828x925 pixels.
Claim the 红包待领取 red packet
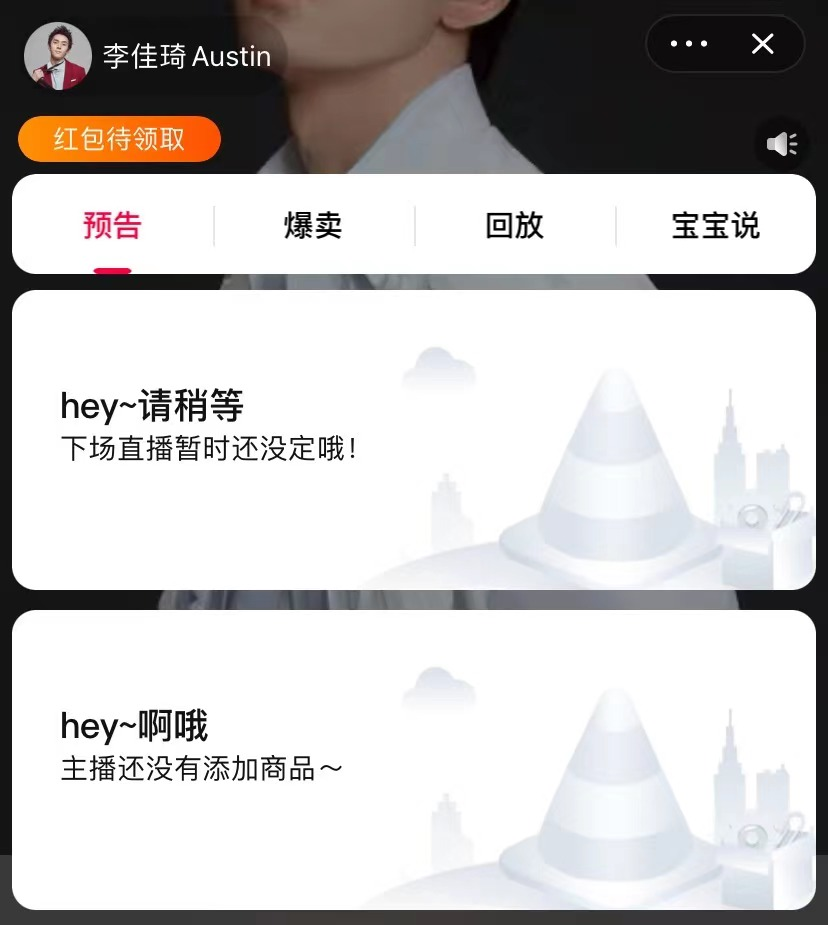119,139
